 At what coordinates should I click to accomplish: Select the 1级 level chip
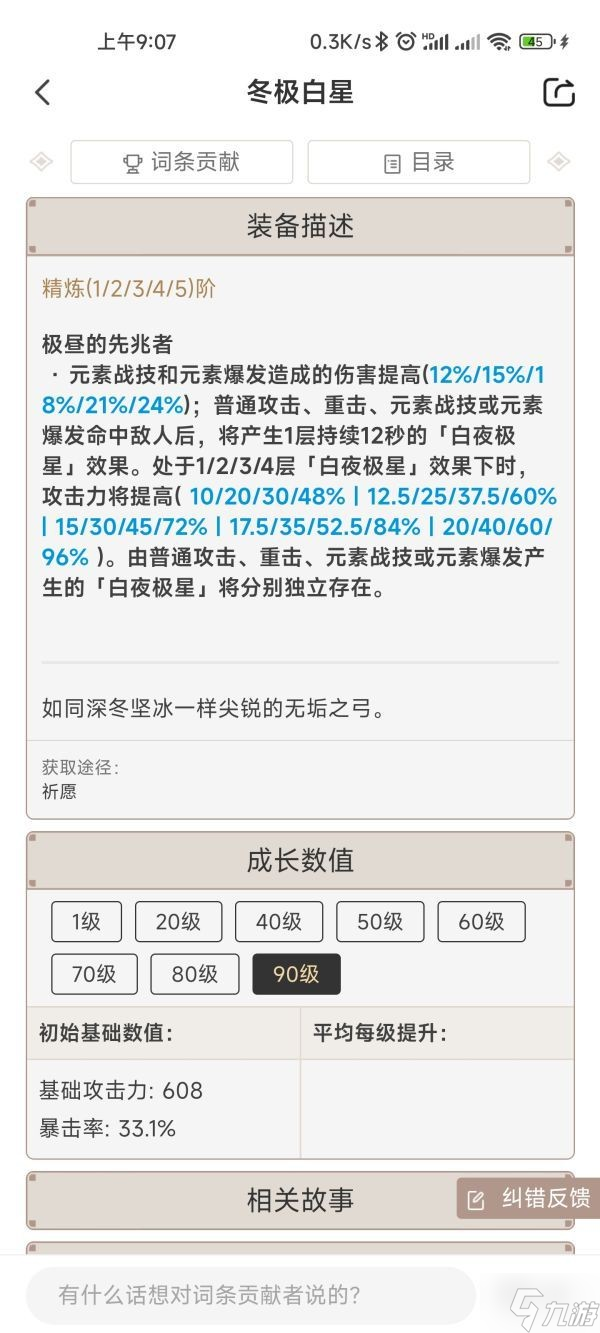86,922
